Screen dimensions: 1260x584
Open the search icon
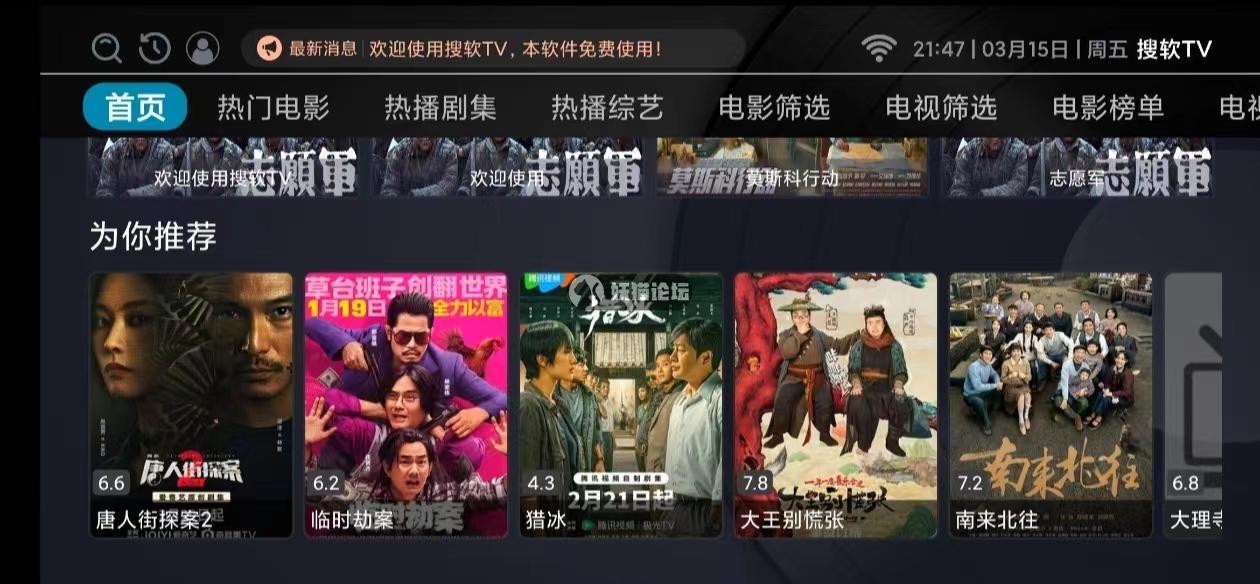[x=106, y=48]
